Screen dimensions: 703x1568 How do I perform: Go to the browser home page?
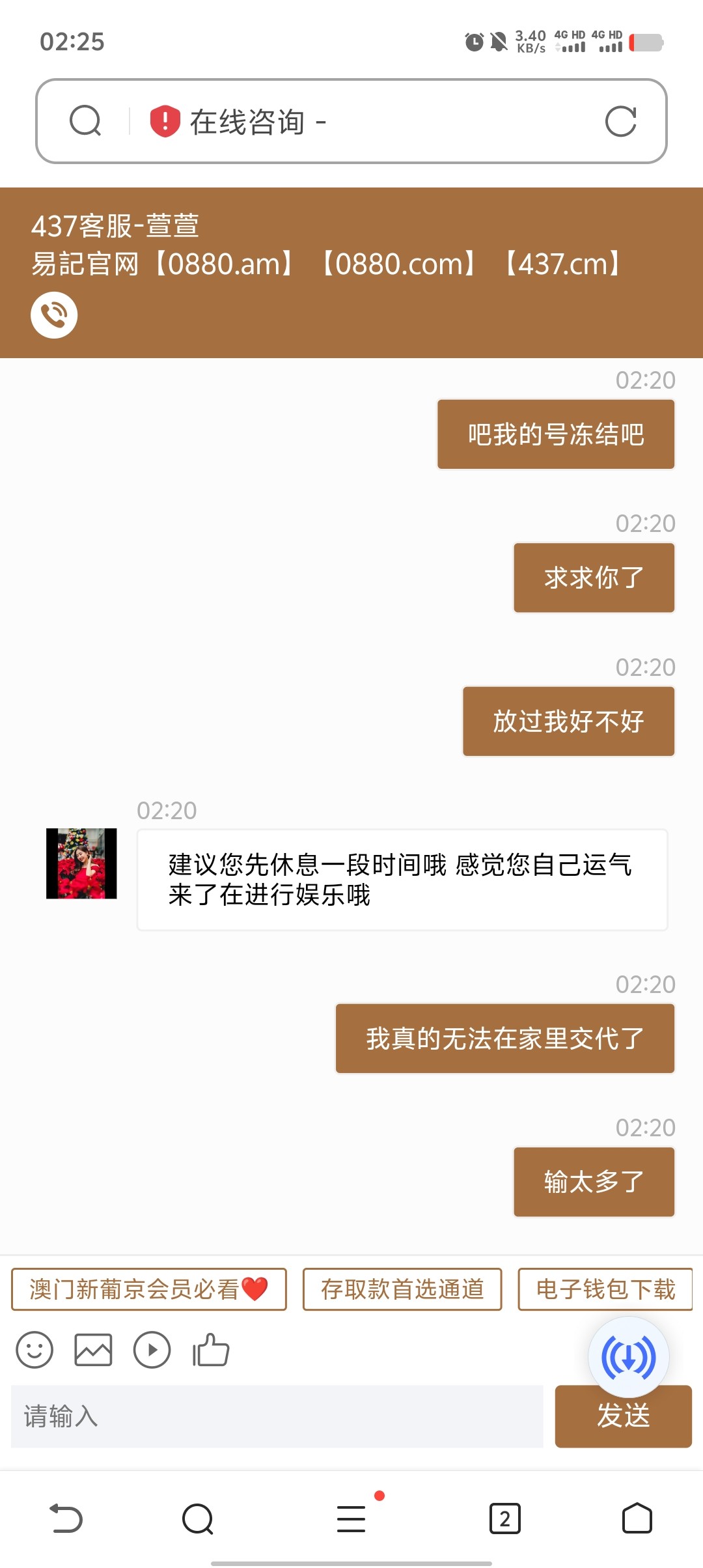(x=637, y=1519)
